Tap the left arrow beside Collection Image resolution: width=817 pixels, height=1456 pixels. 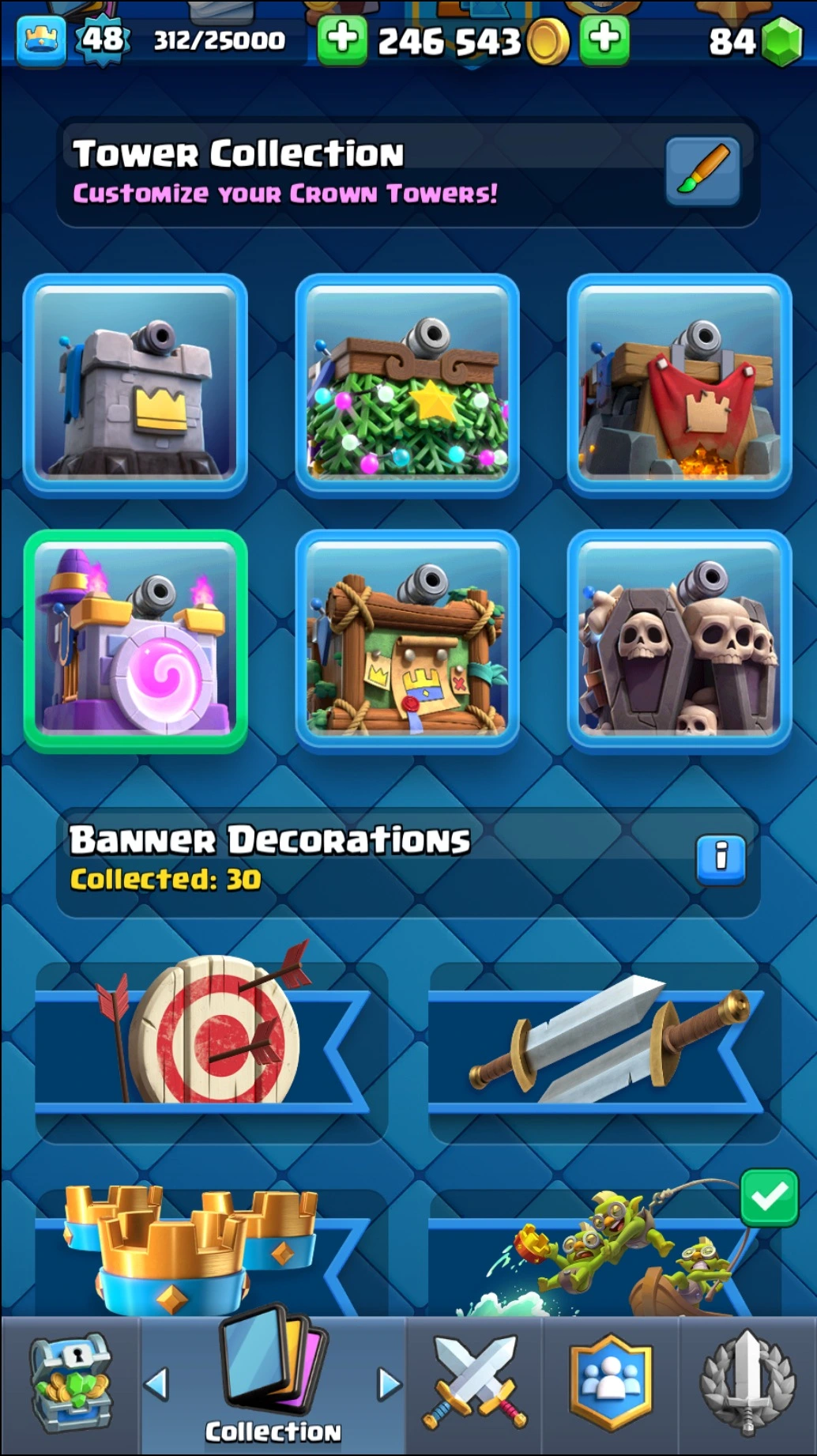157,1384
